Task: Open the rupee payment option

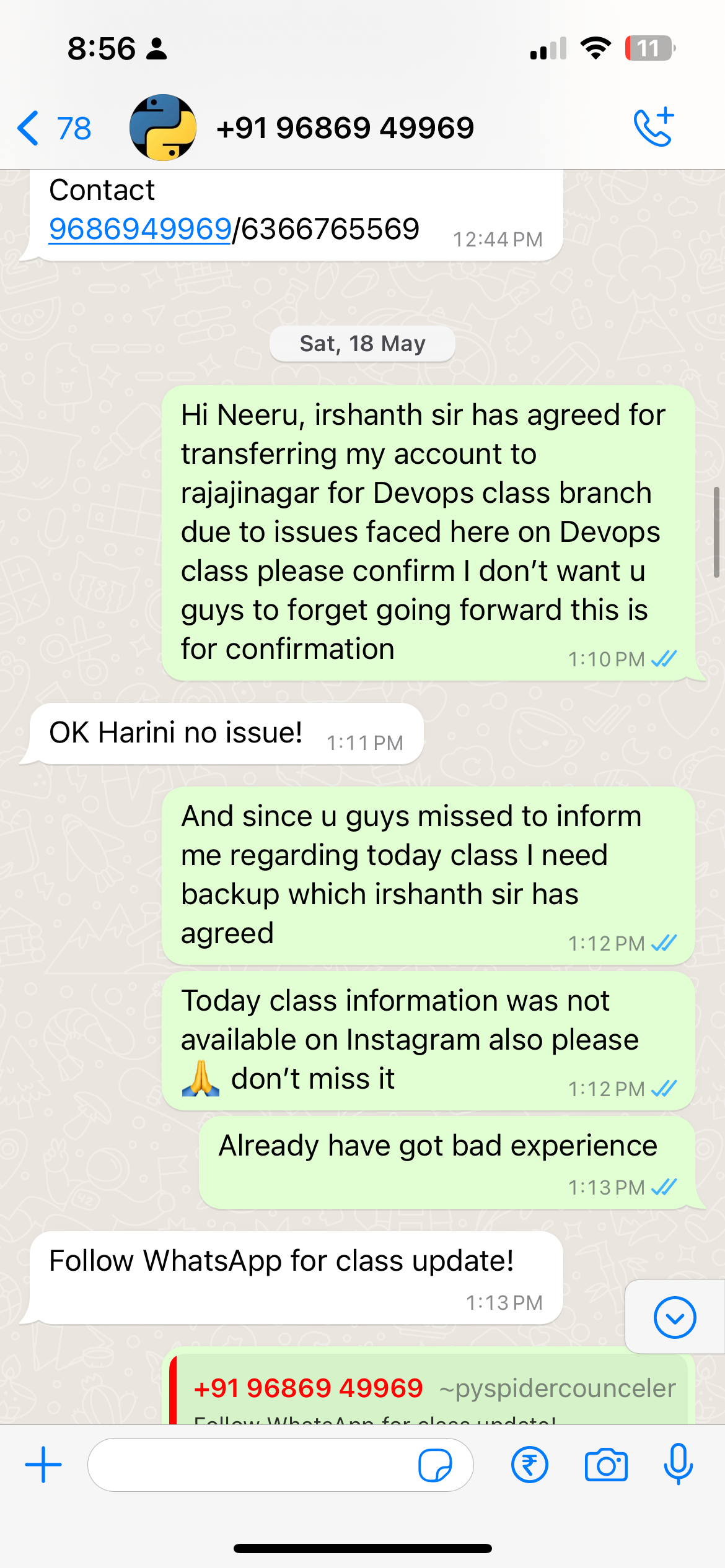Action: (x=529, y=1465)
